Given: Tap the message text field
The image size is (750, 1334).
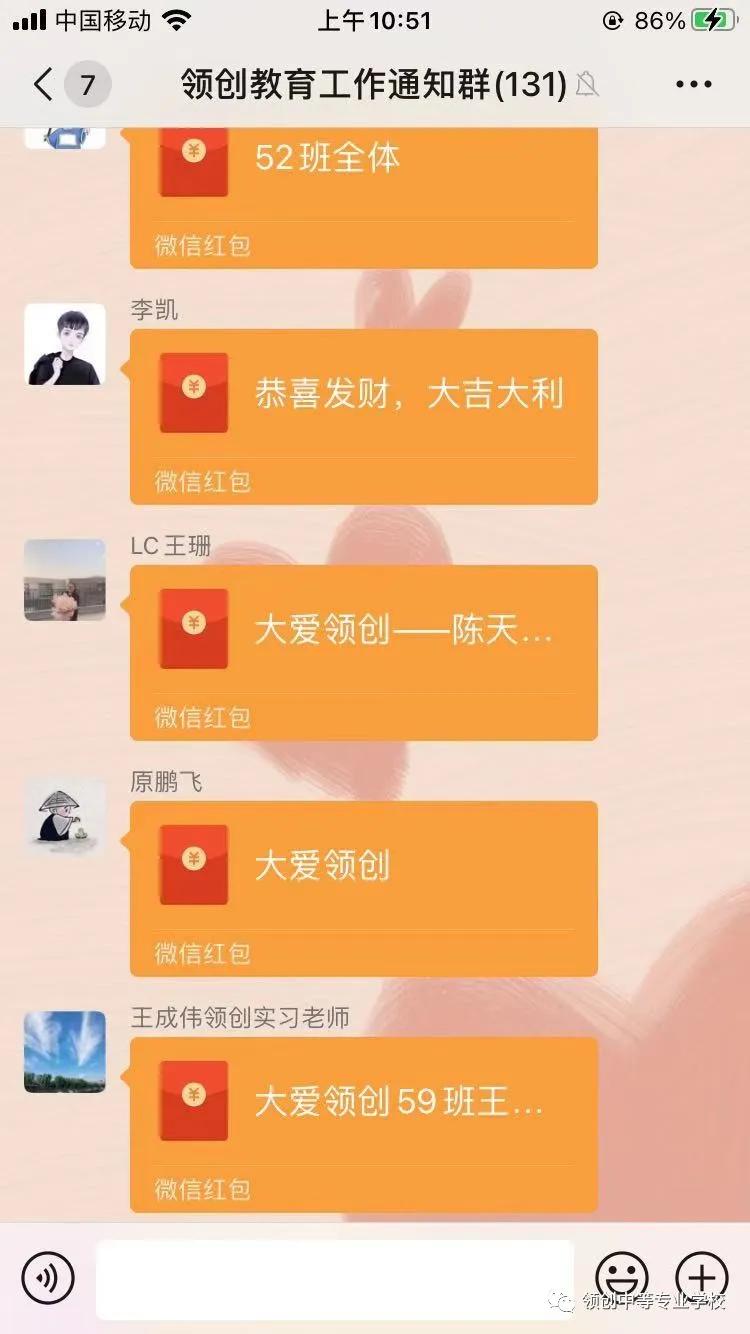Looking at the screenshot, I should [334, 1279].
